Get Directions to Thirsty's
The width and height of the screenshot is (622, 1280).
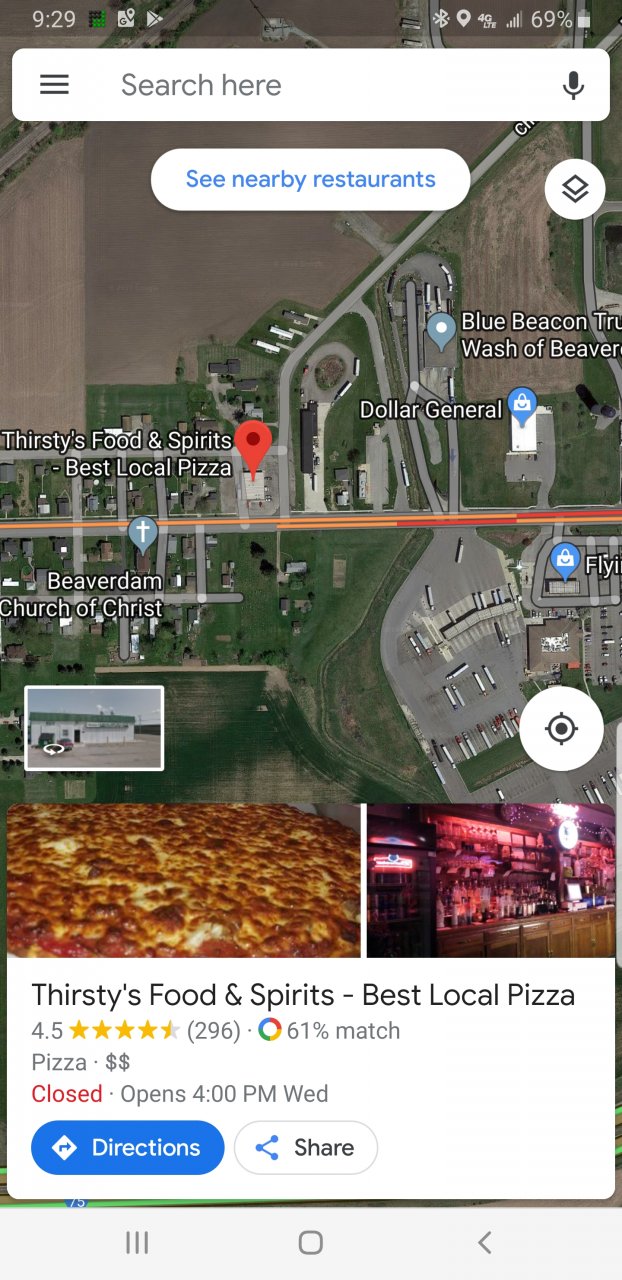pyautogui.click(x=127, y=1147)
